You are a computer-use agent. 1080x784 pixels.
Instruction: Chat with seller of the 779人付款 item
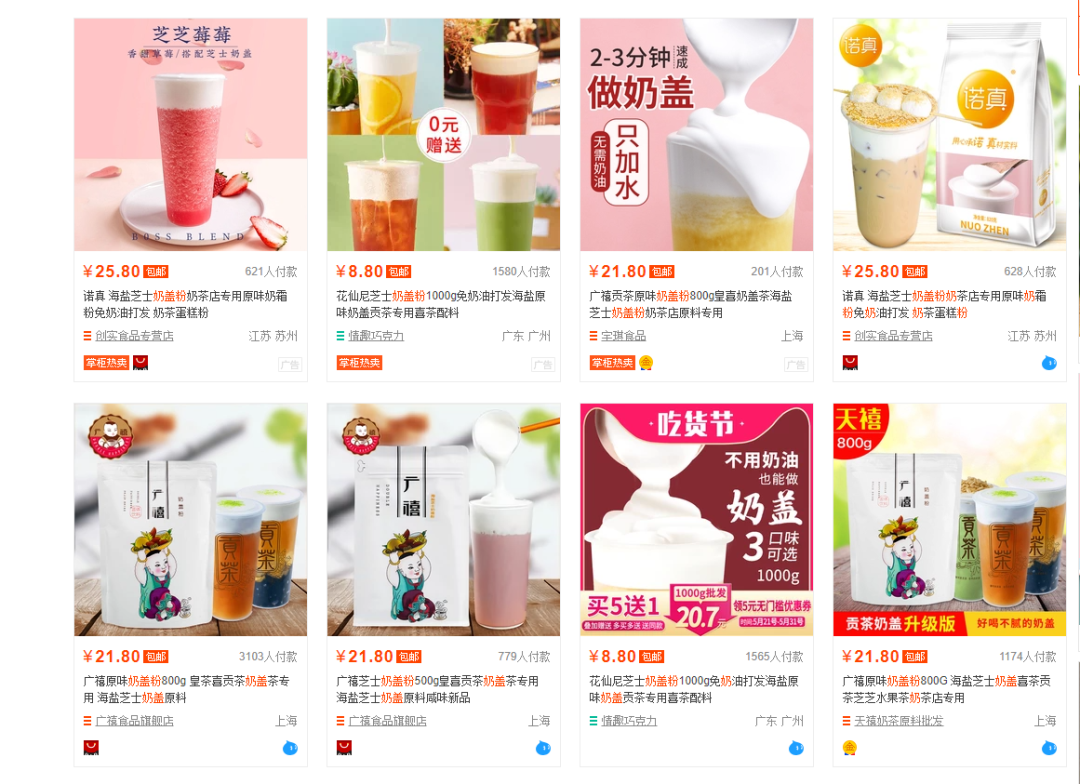click(x=543, y=747)
